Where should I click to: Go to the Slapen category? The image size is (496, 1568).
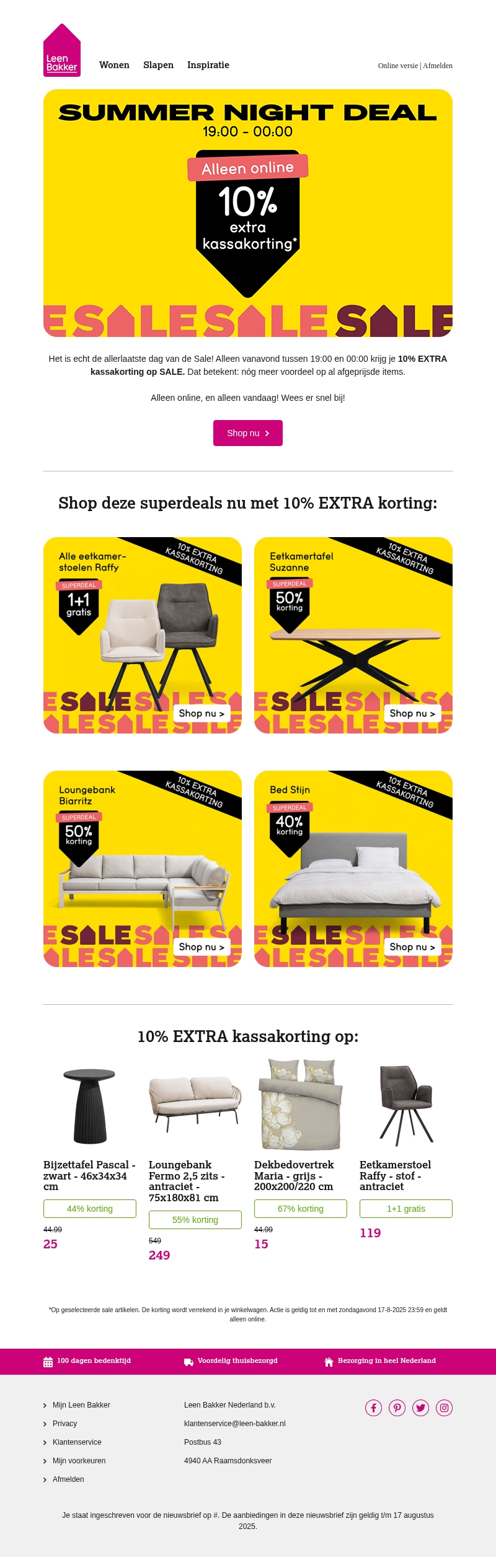(x=158, y=65)
